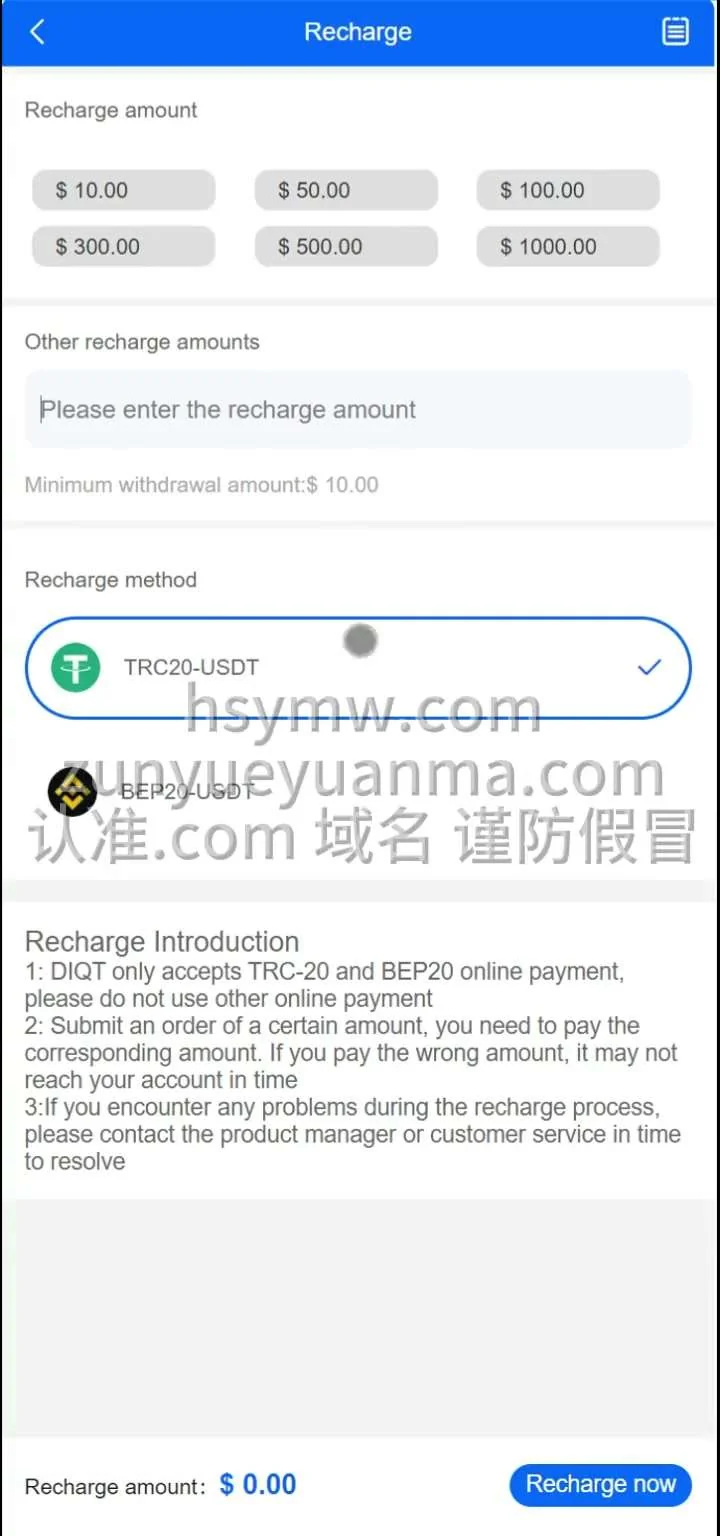Select the $ 10.00 amount
Viewport: 720px width, 1536px height.
(x=123, y=190)
